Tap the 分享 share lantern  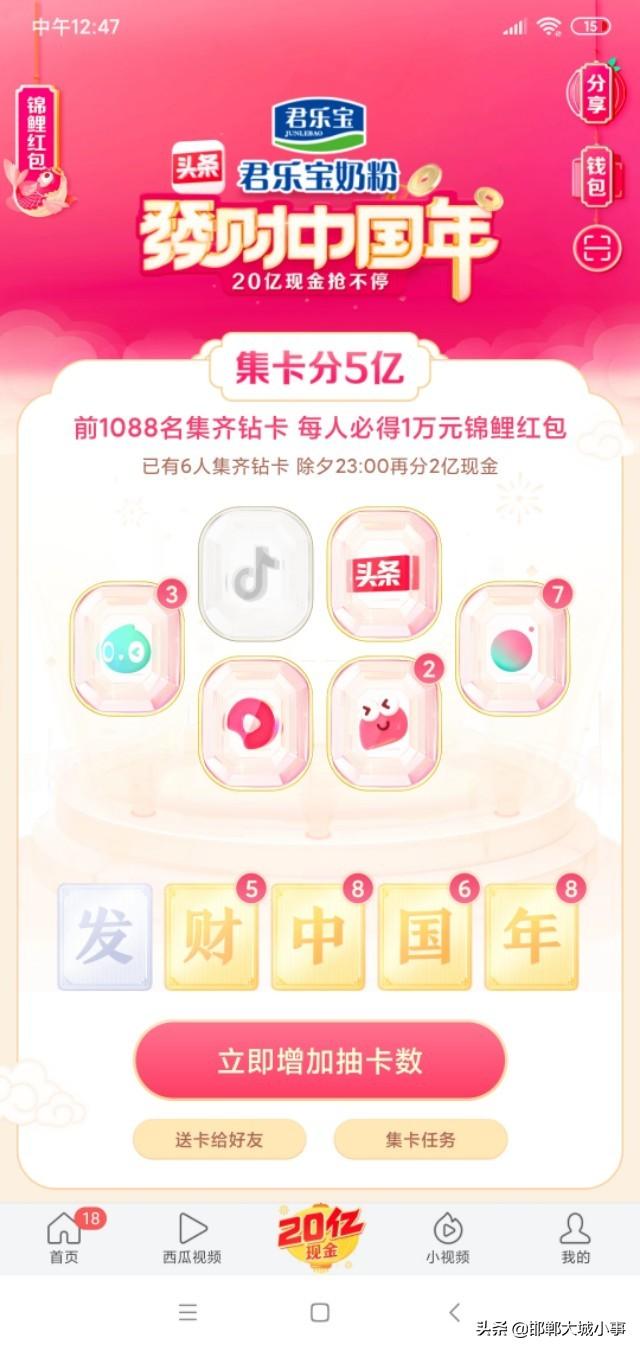coord(596,91)
